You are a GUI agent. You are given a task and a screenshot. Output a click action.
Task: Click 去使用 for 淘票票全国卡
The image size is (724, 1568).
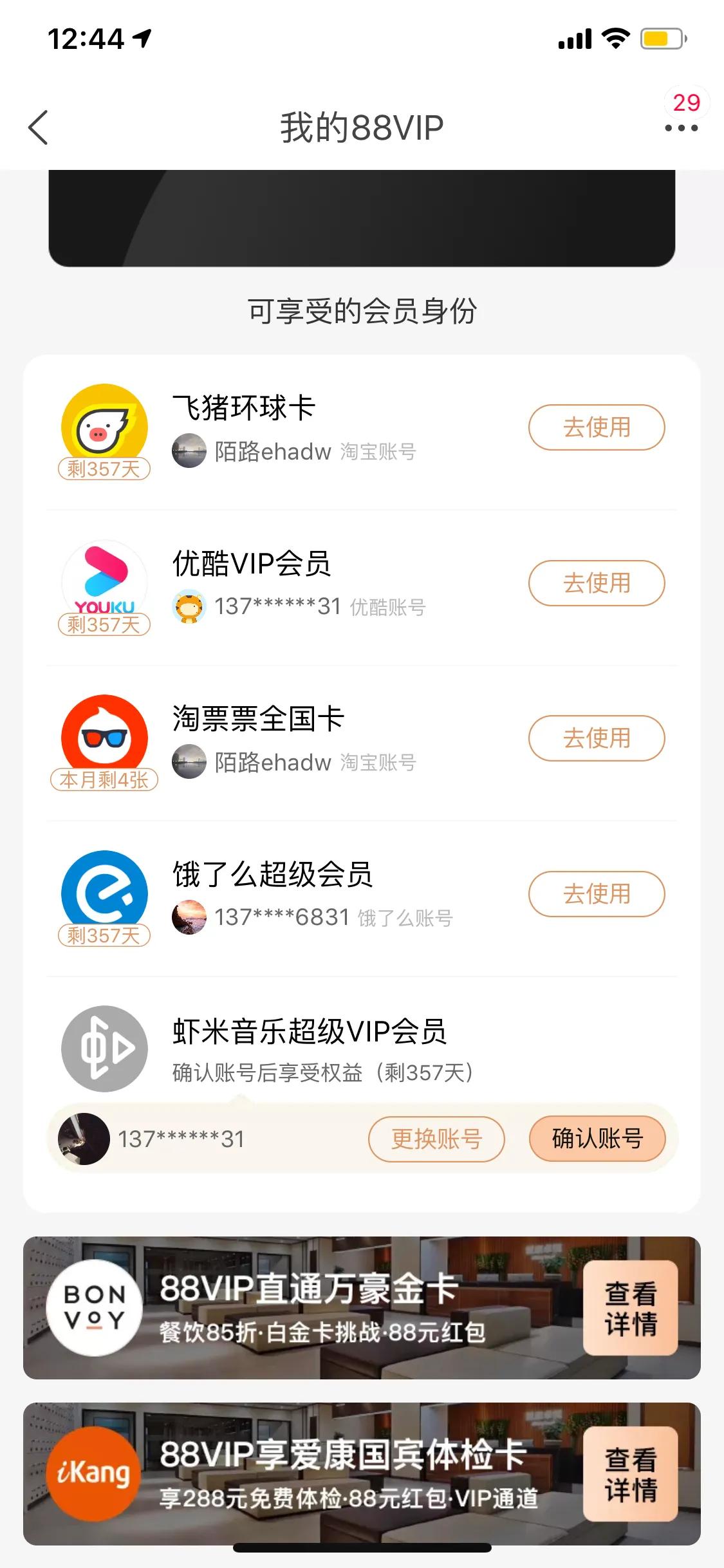click(x=596, y=738)
